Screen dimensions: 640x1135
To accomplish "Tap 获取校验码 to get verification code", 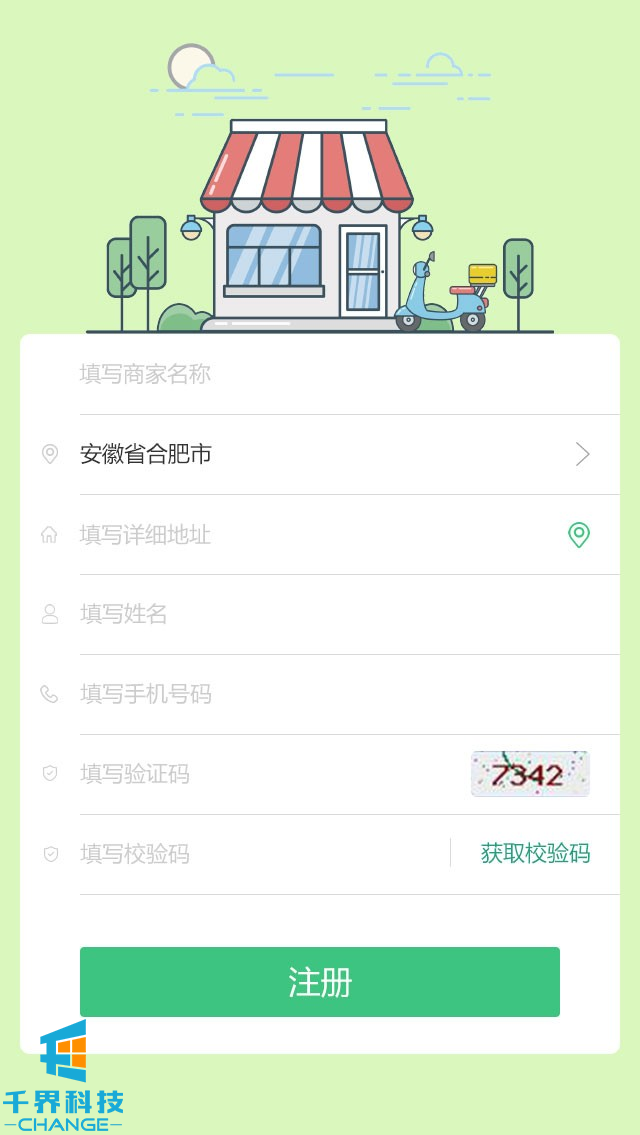I will (x=535, y=853).
